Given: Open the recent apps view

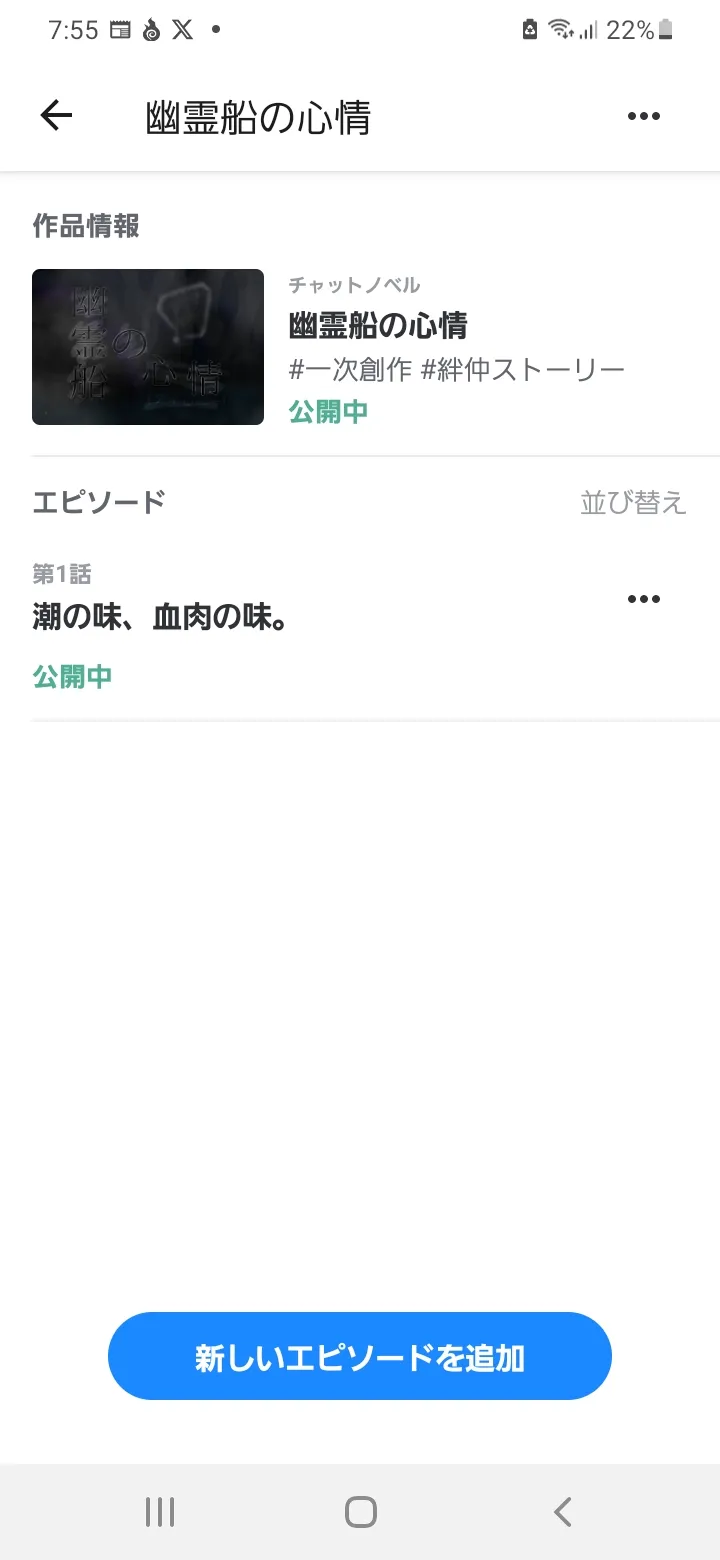Looking at the screenshot, I should [160, 1512].
